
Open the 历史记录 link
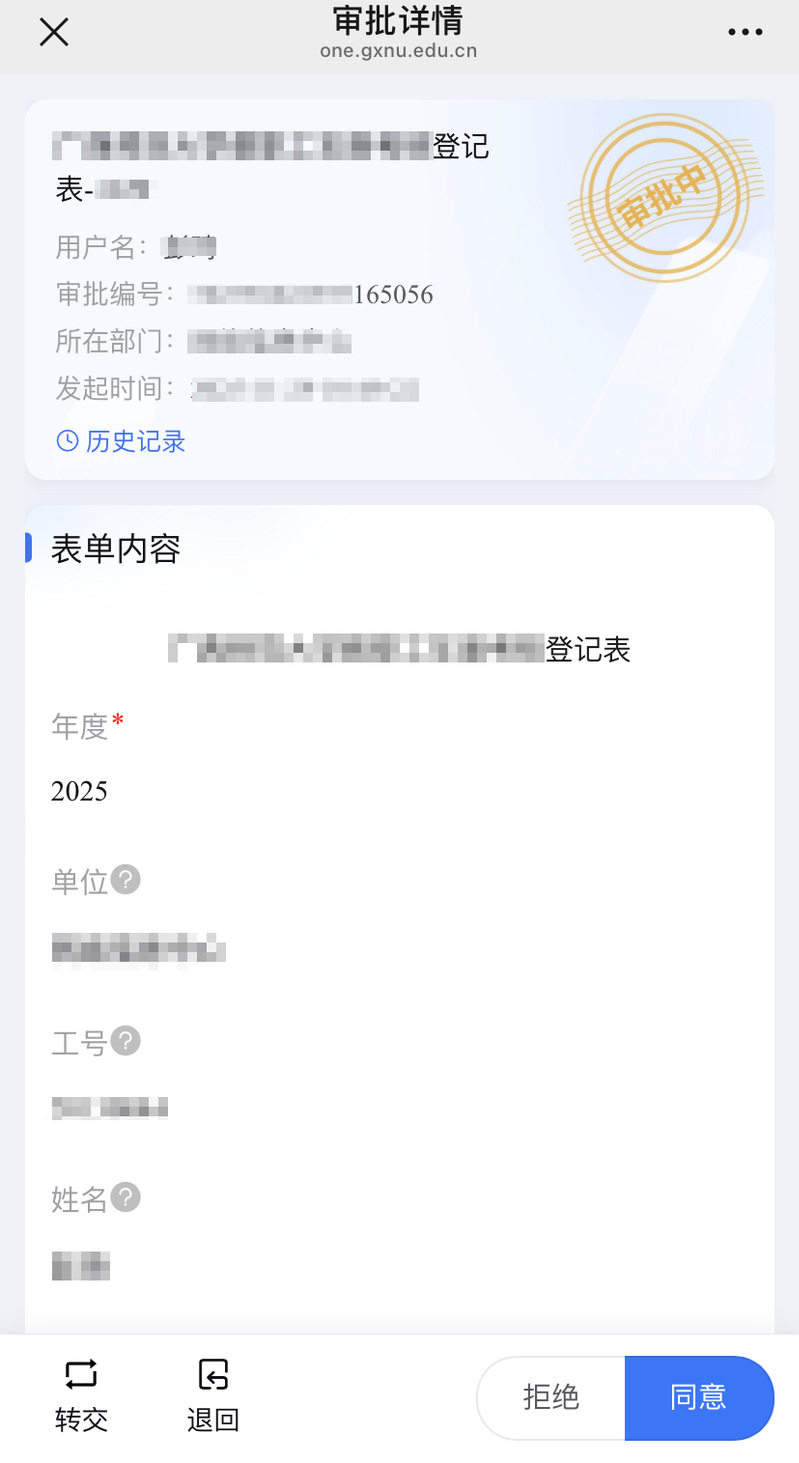point(122,441)
